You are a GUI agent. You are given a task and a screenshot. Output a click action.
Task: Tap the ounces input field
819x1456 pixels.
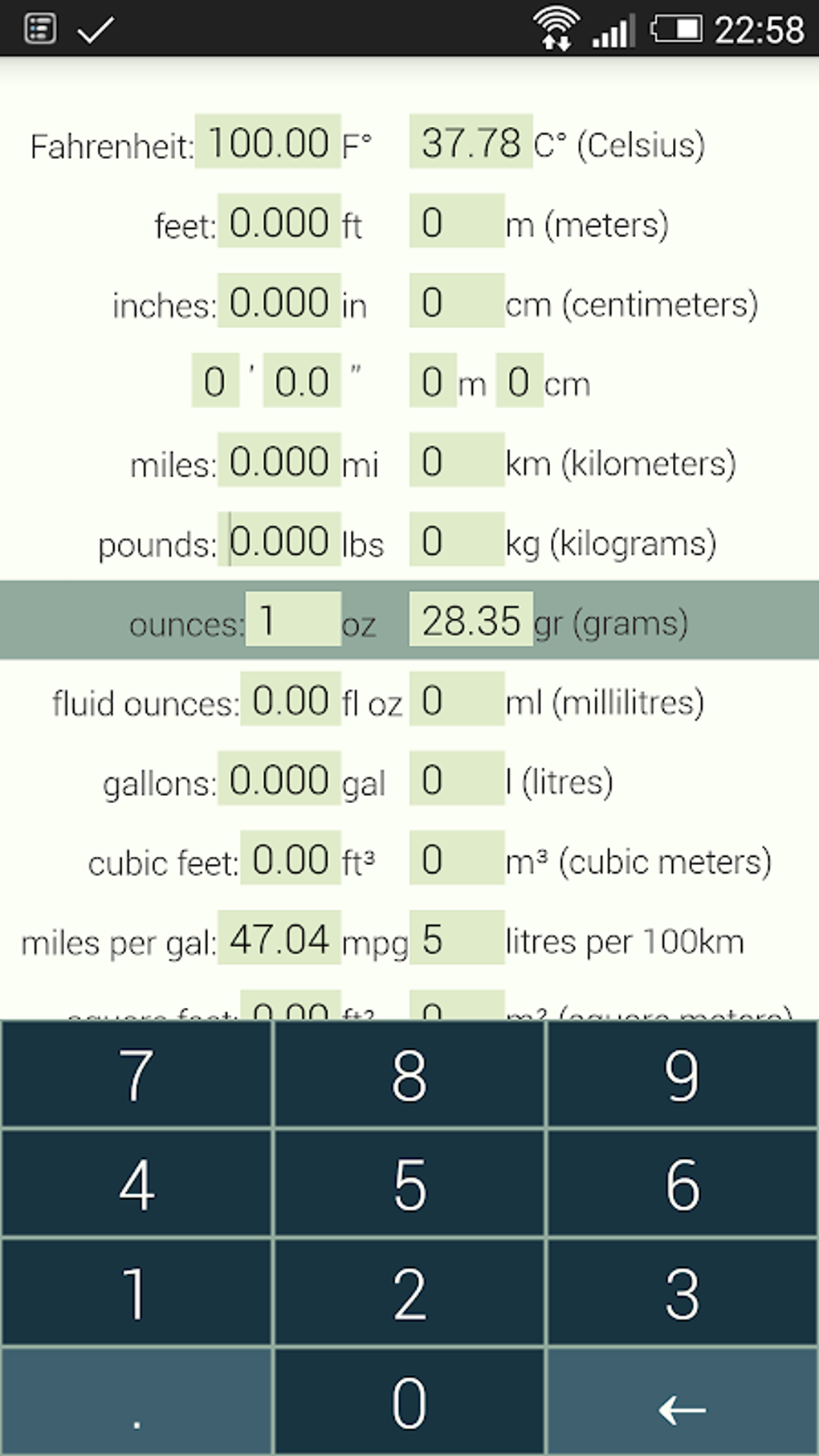pyautogui.click(x=293, y=620)
